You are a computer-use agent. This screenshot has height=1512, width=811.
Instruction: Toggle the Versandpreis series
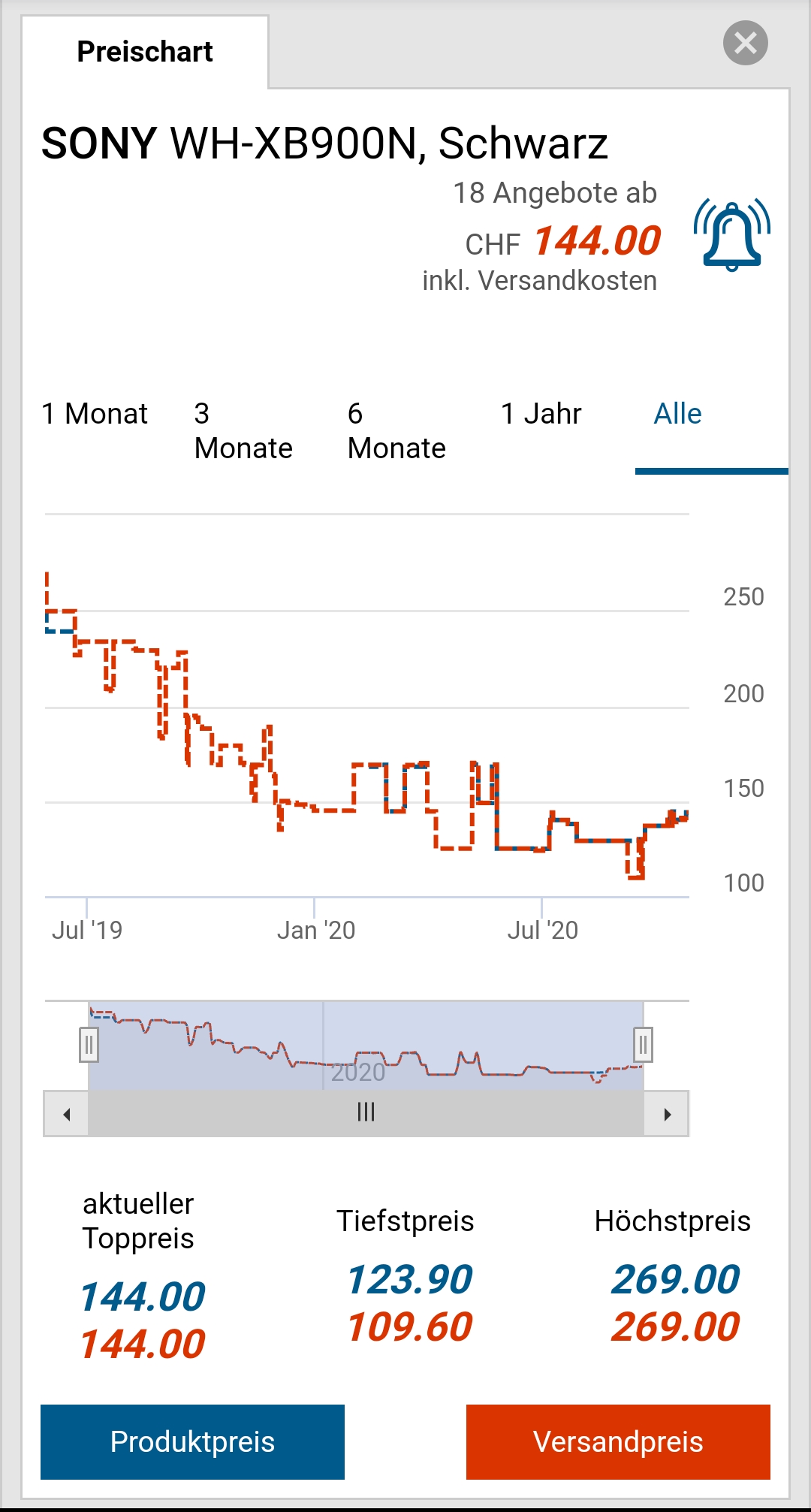click(x=618, y=1442)
